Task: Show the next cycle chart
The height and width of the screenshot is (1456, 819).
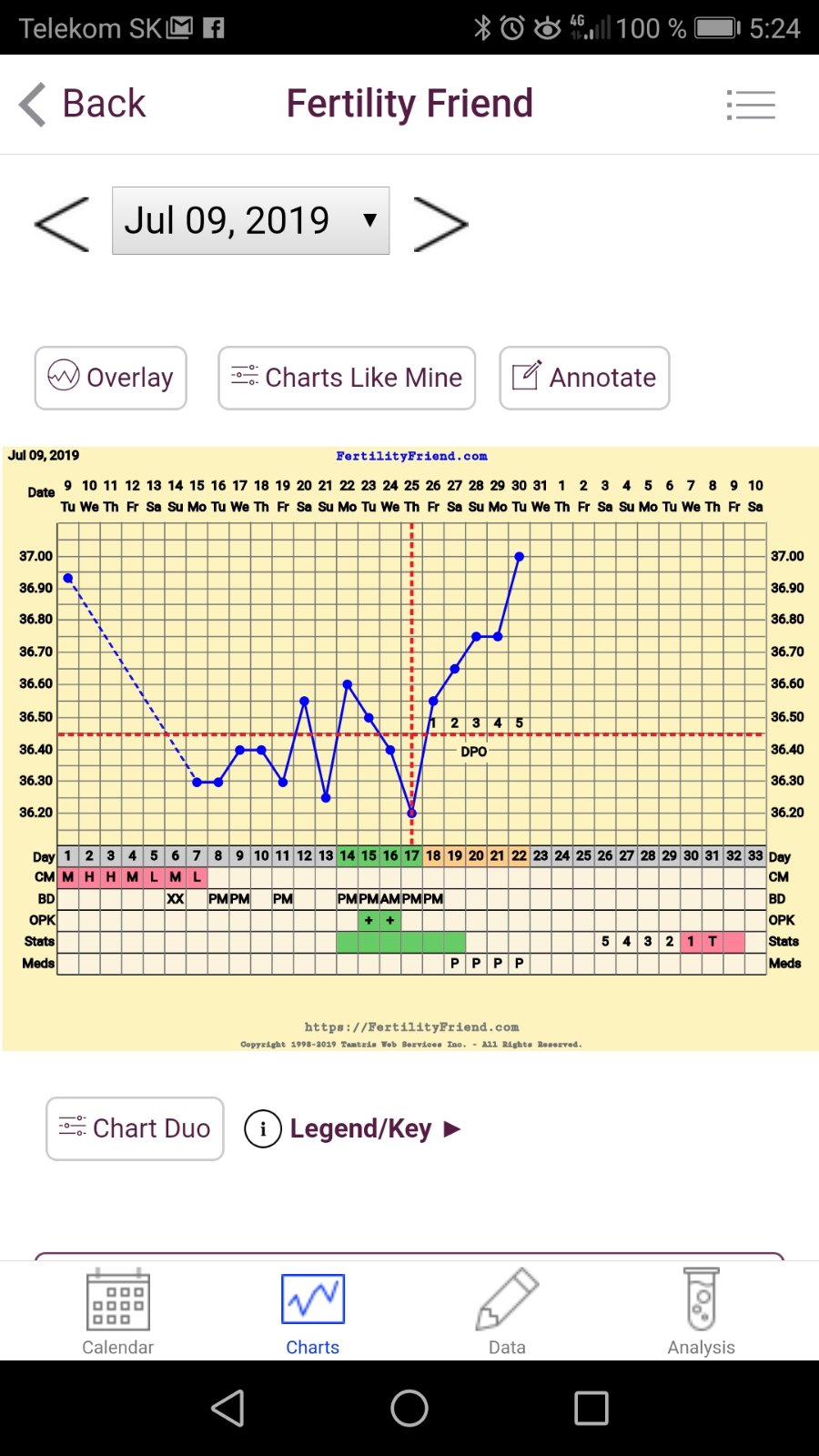Action: tap(440, 223)
